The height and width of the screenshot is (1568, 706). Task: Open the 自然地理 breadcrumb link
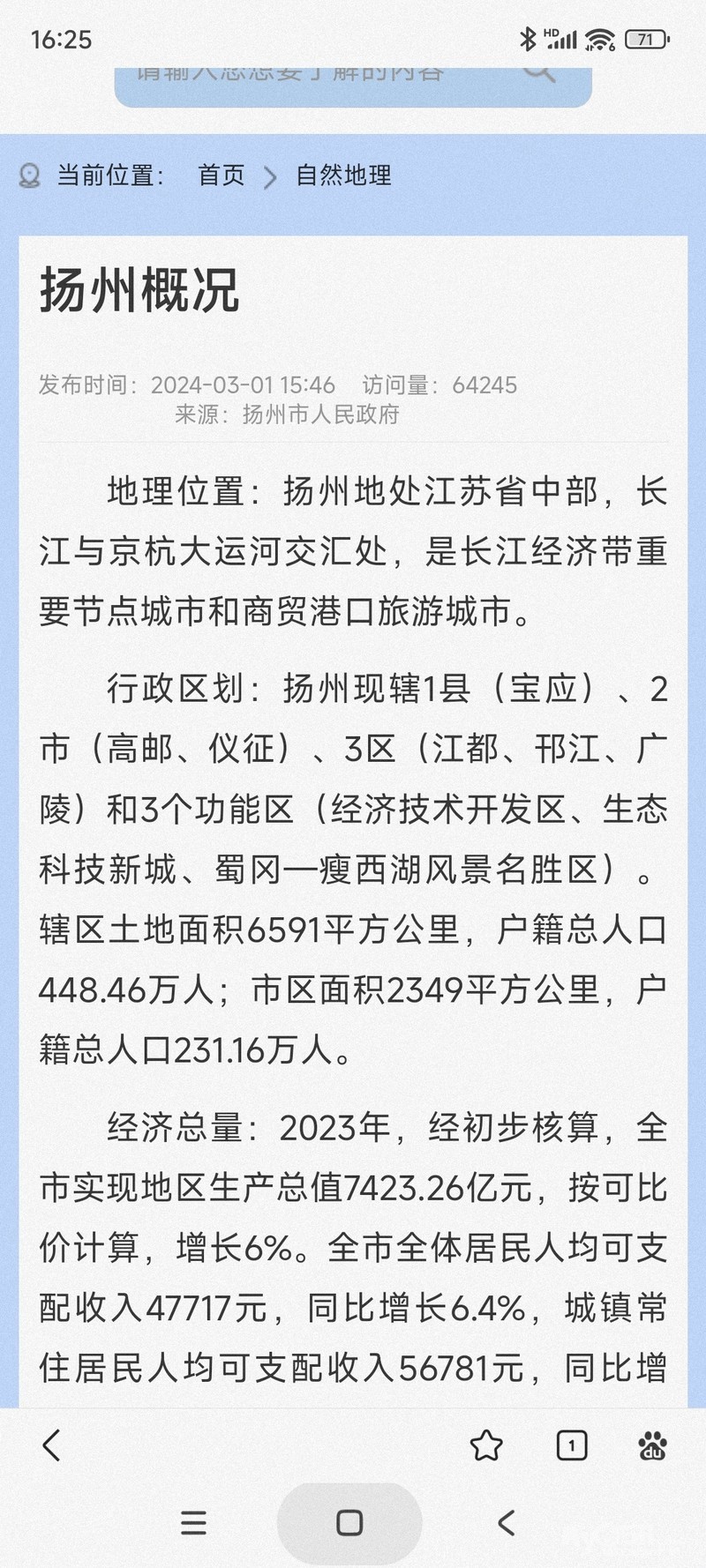343,175
